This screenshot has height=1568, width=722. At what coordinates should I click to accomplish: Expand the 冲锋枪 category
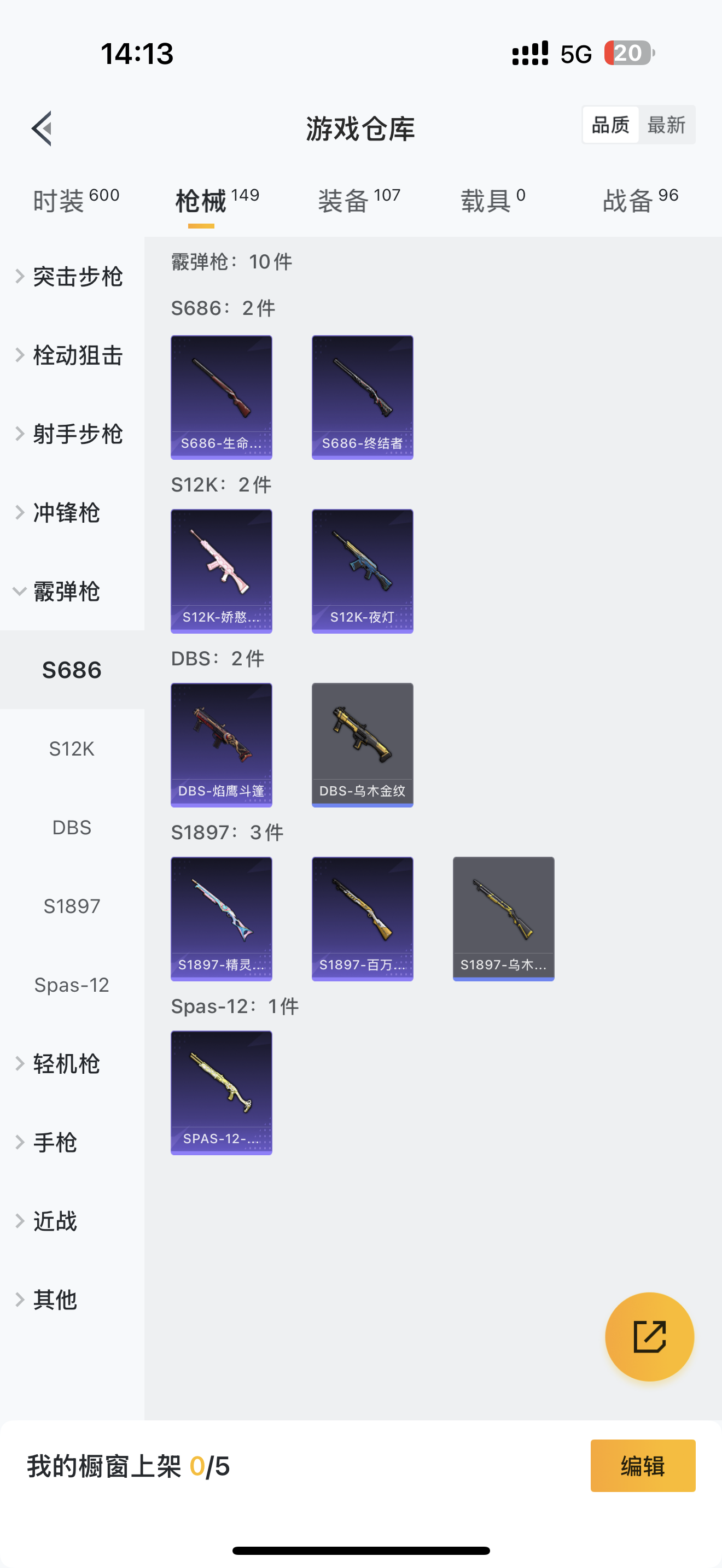click(66, 512)
